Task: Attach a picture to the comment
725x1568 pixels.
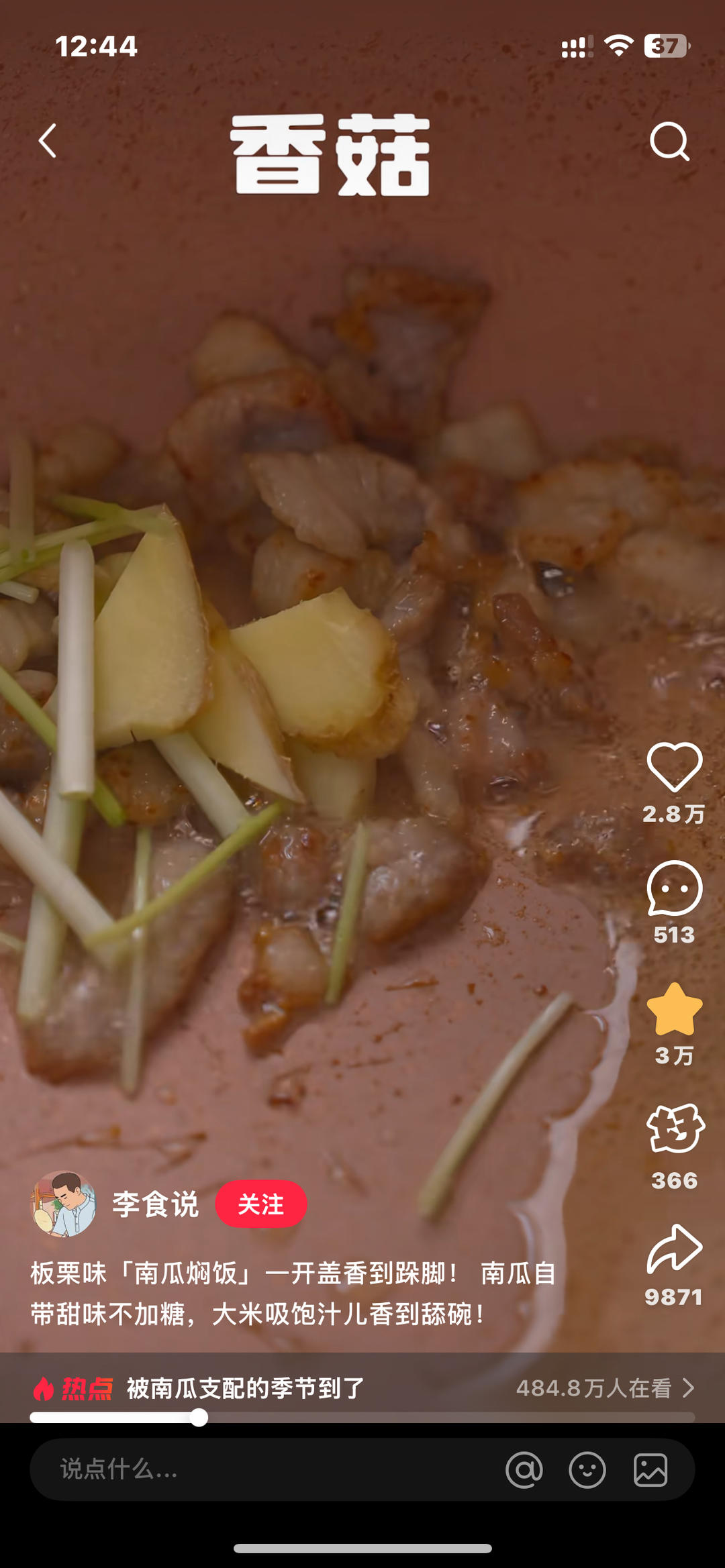Action: coord(650,1470)
